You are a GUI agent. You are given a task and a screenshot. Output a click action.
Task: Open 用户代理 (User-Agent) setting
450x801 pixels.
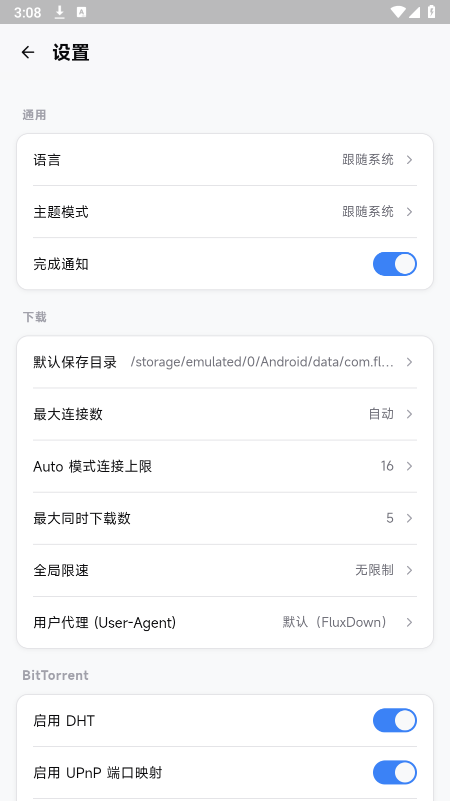click(x=225, y=622)
